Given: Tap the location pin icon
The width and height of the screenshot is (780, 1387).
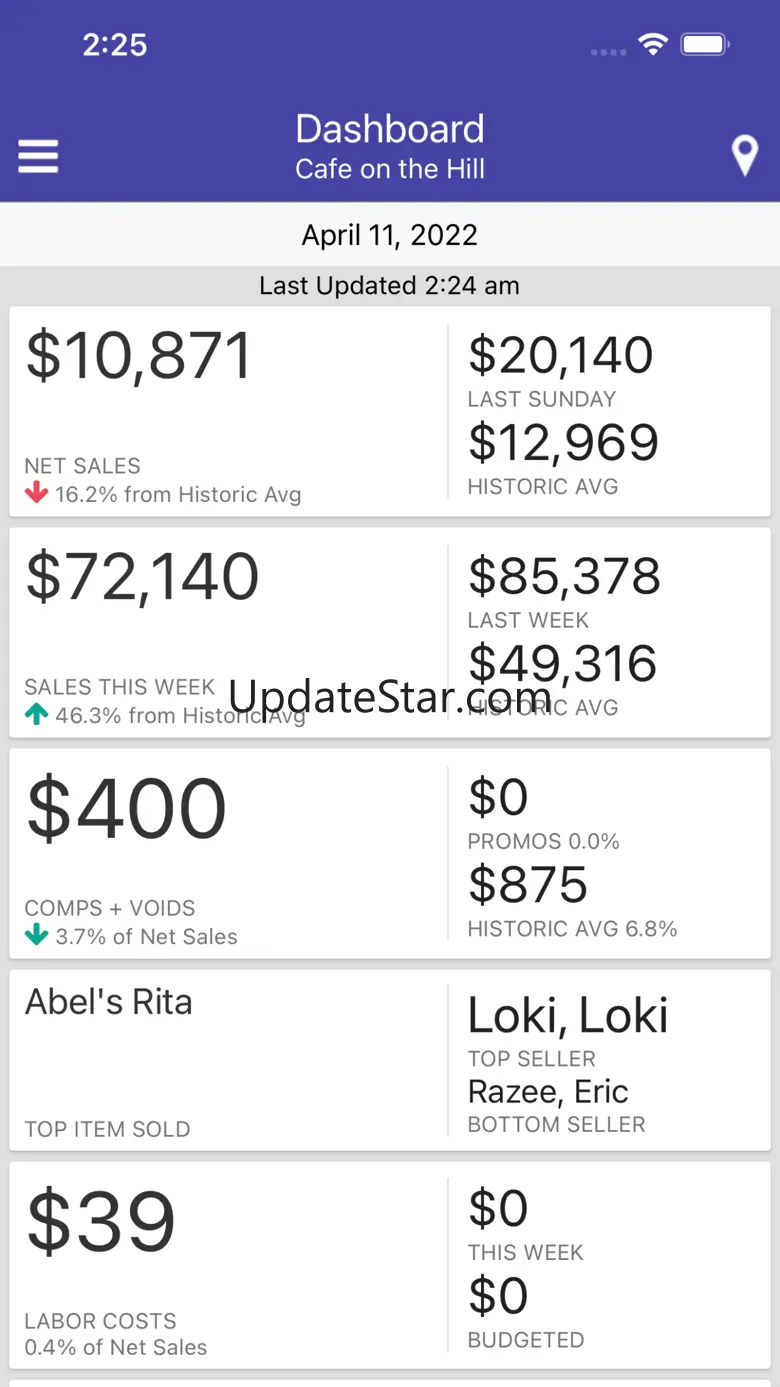Looking at the screenshot, I should (x=744, y=156).
